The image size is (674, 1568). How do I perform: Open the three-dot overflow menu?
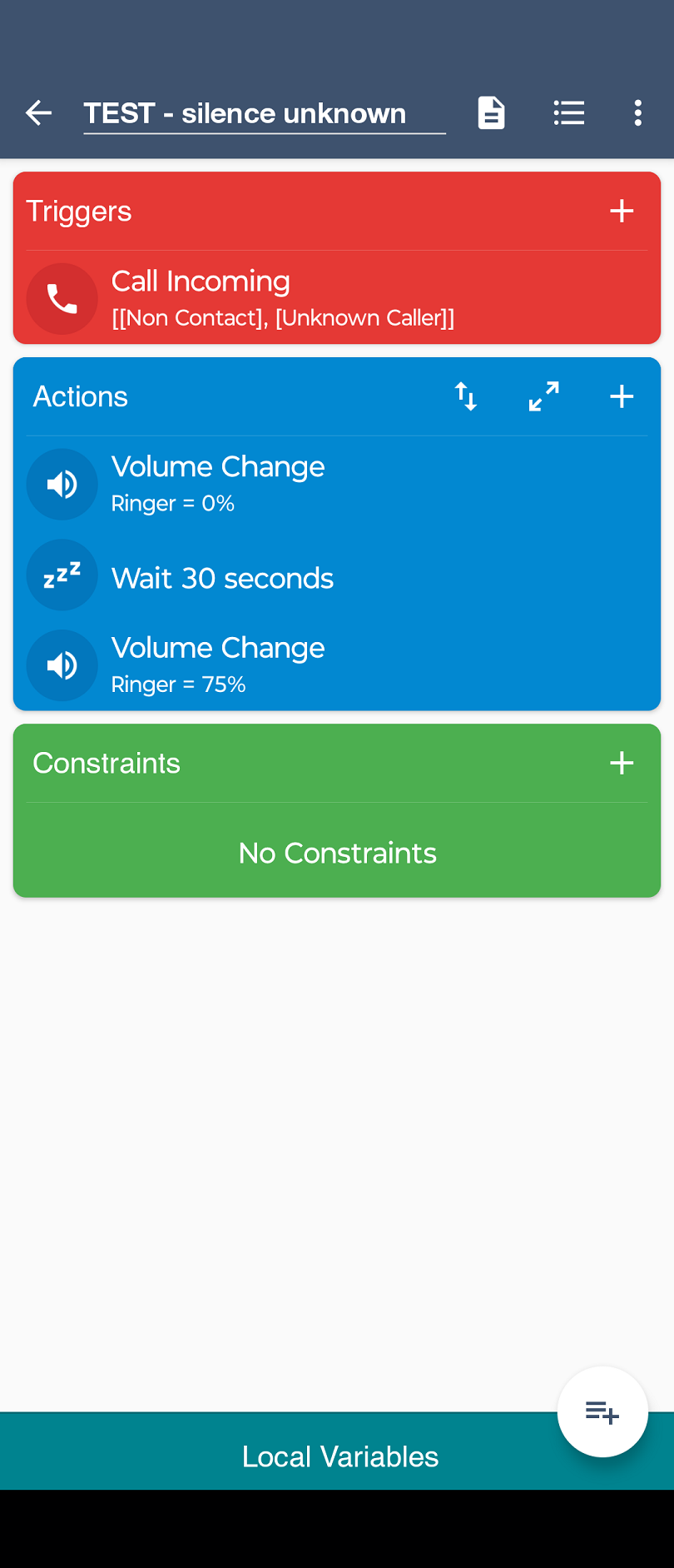tap(637, 112)
